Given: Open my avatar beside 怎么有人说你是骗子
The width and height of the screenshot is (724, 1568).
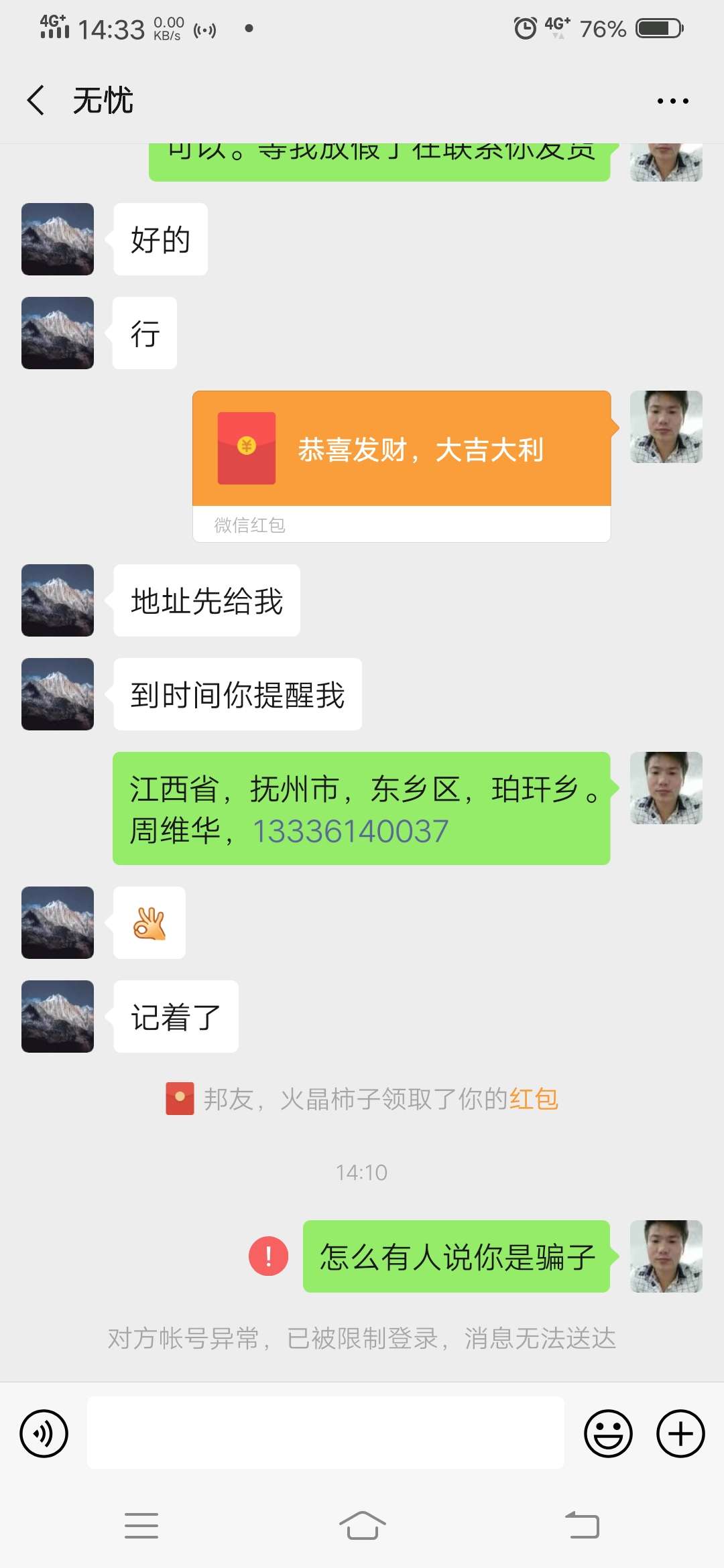Looking at the screenshot, I should [x=666, y=1256].
